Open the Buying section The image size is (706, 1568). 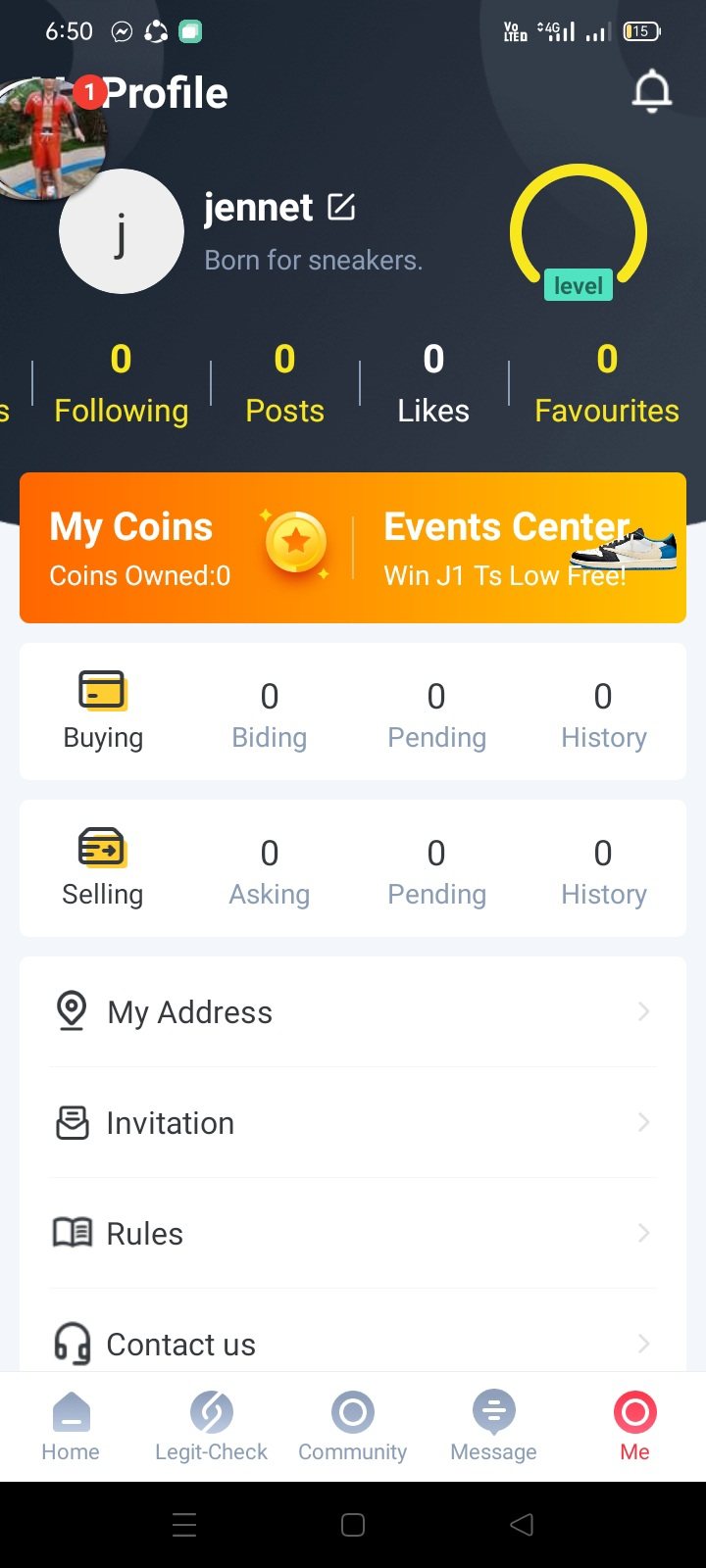coord(103,710)
